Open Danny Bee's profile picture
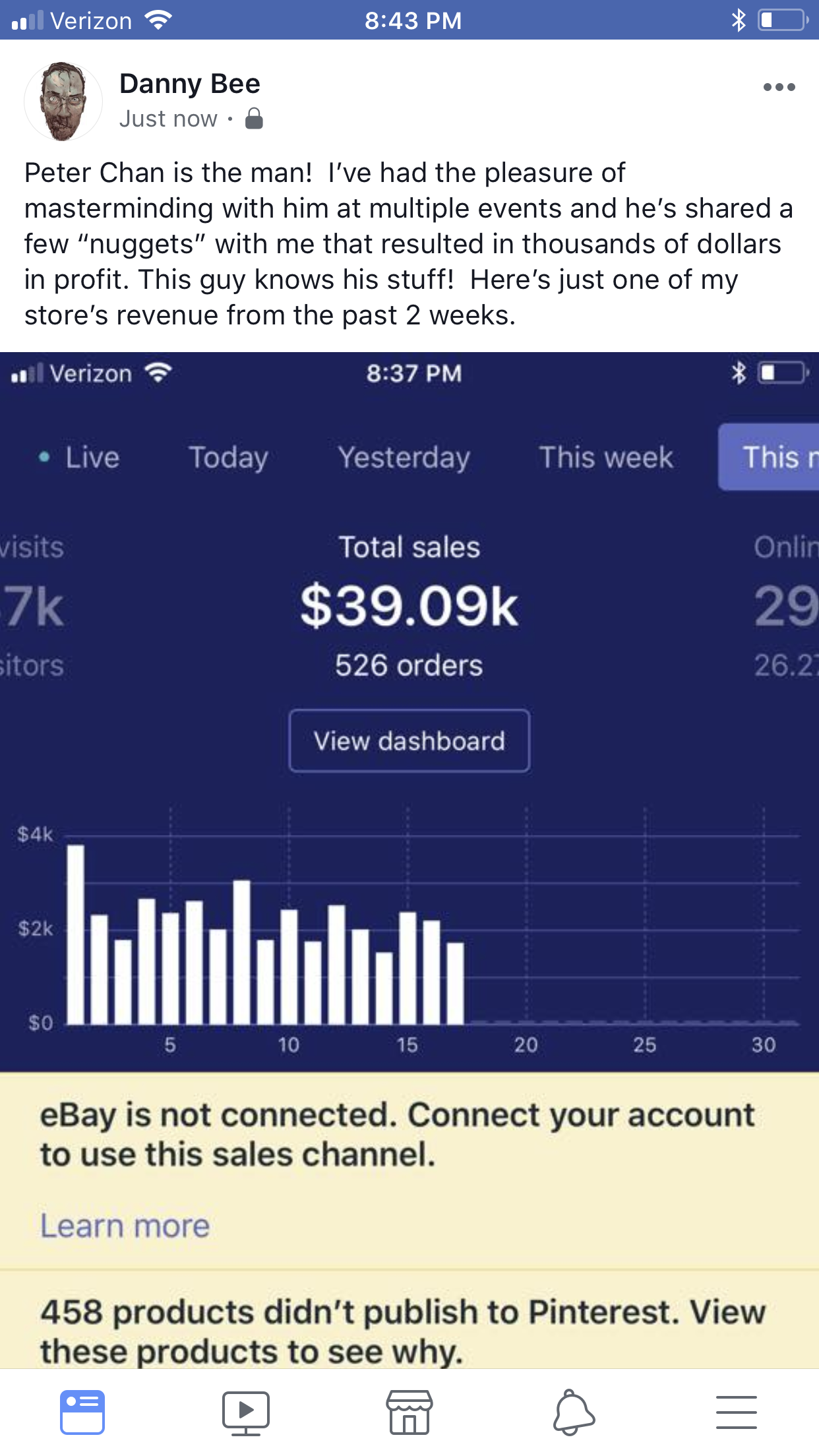 (63, 102)
